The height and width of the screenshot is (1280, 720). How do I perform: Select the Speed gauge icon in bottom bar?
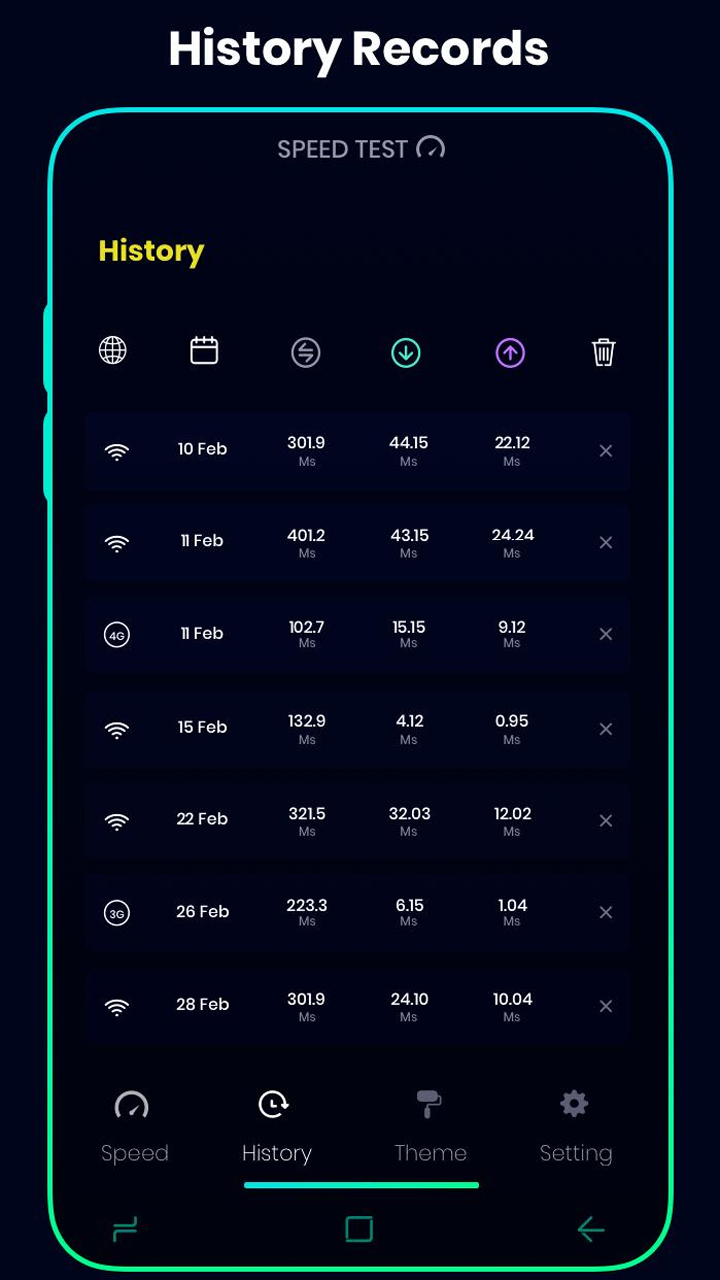click(134, 1105)
